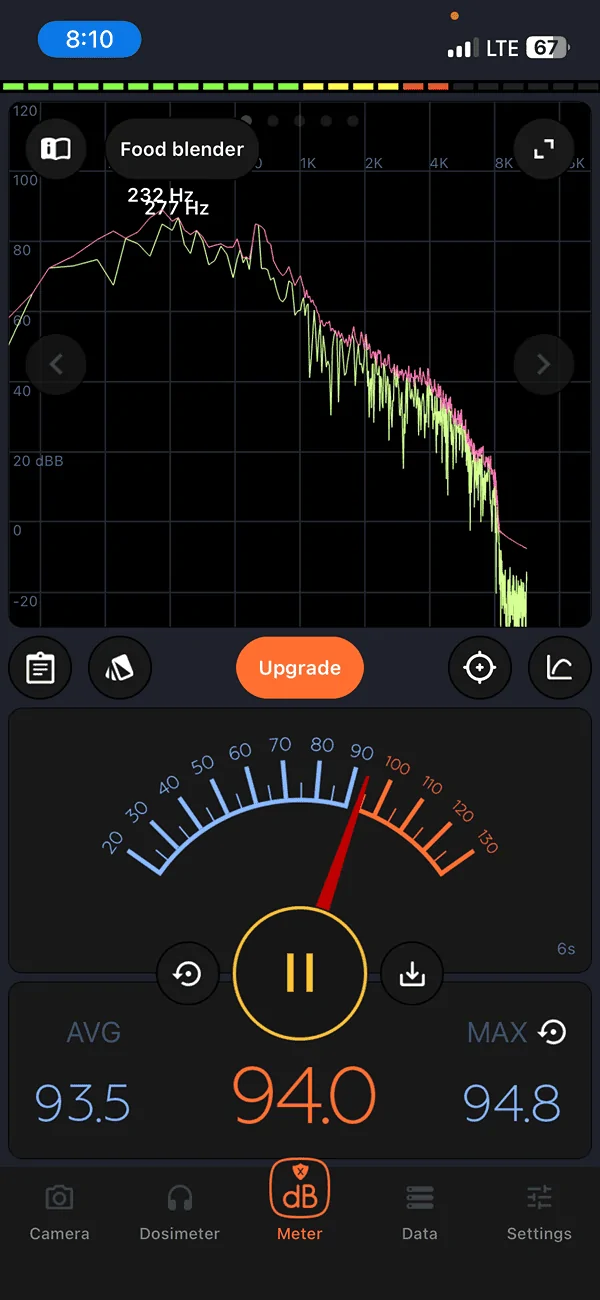Reset the current measurement
The image size is (600, 1300).
[x=187, y=973]
